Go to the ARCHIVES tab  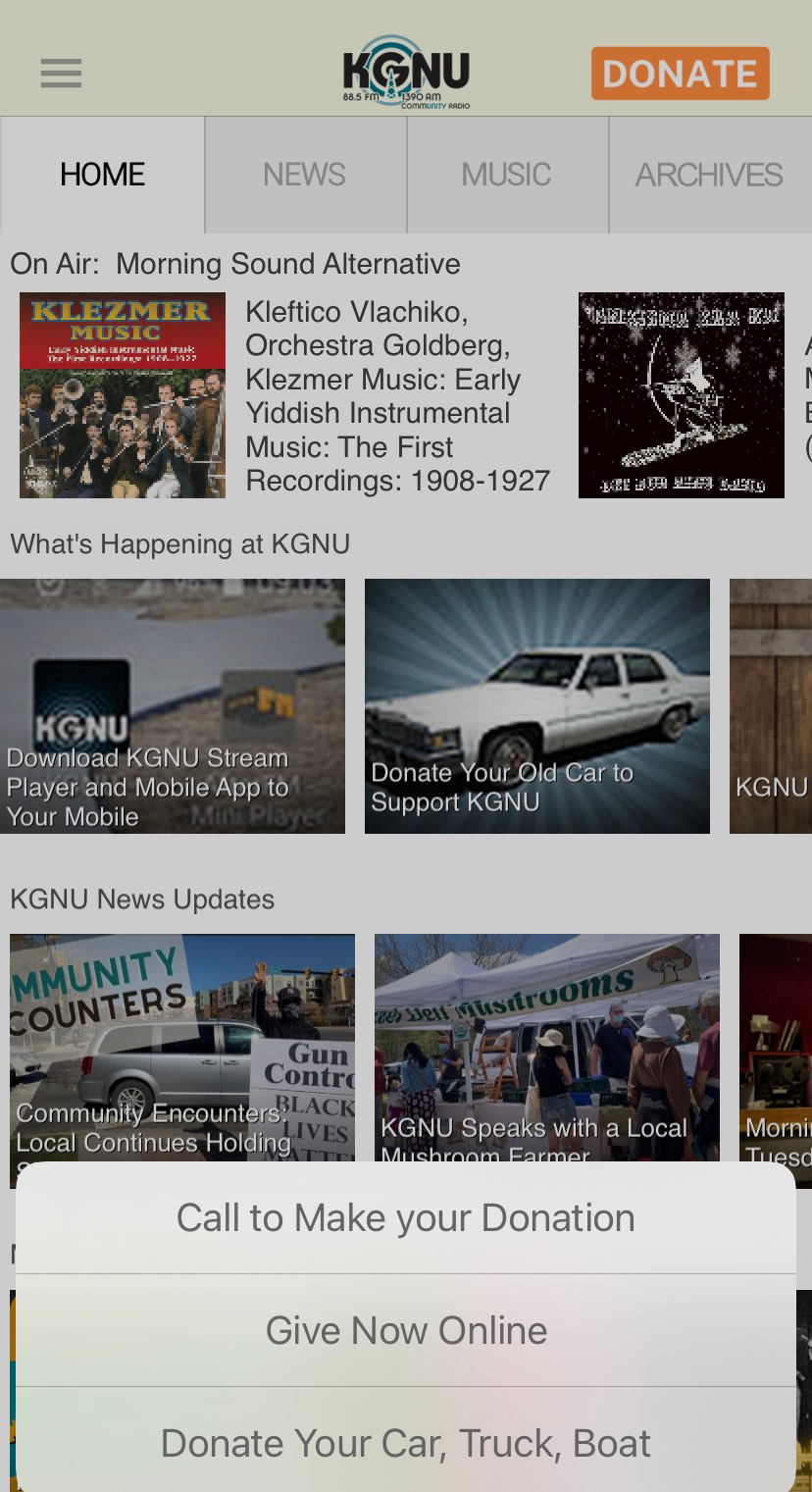coord(710,175)
